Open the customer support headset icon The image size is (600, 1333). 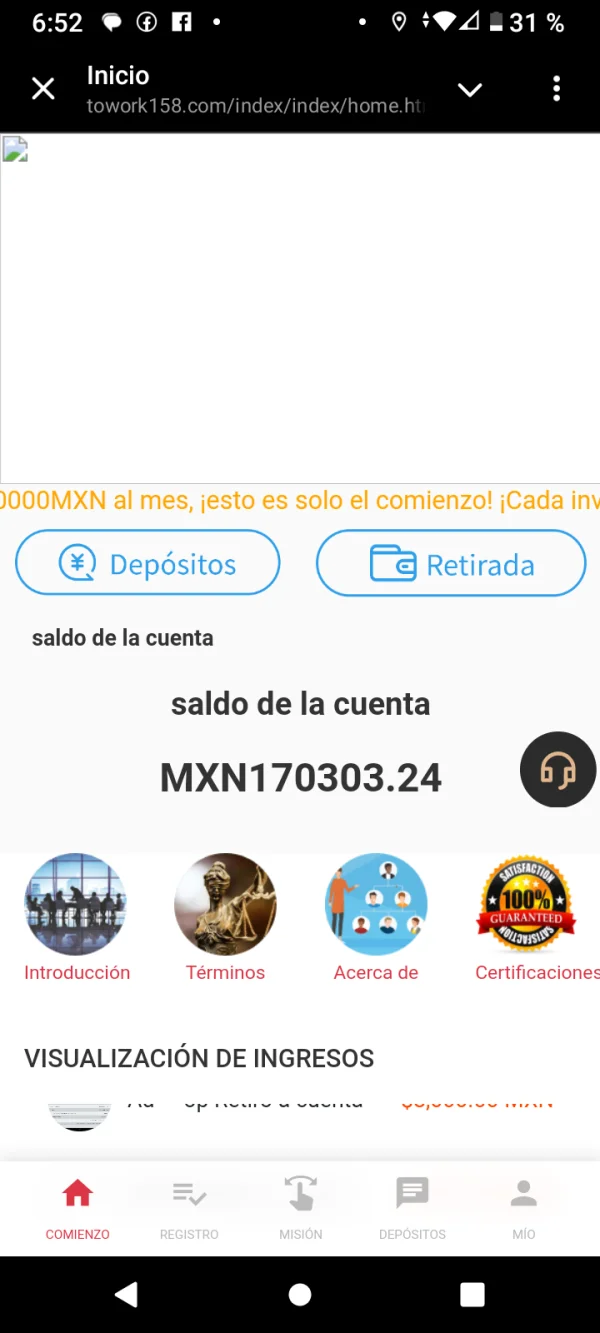click(x=558, y=769)
